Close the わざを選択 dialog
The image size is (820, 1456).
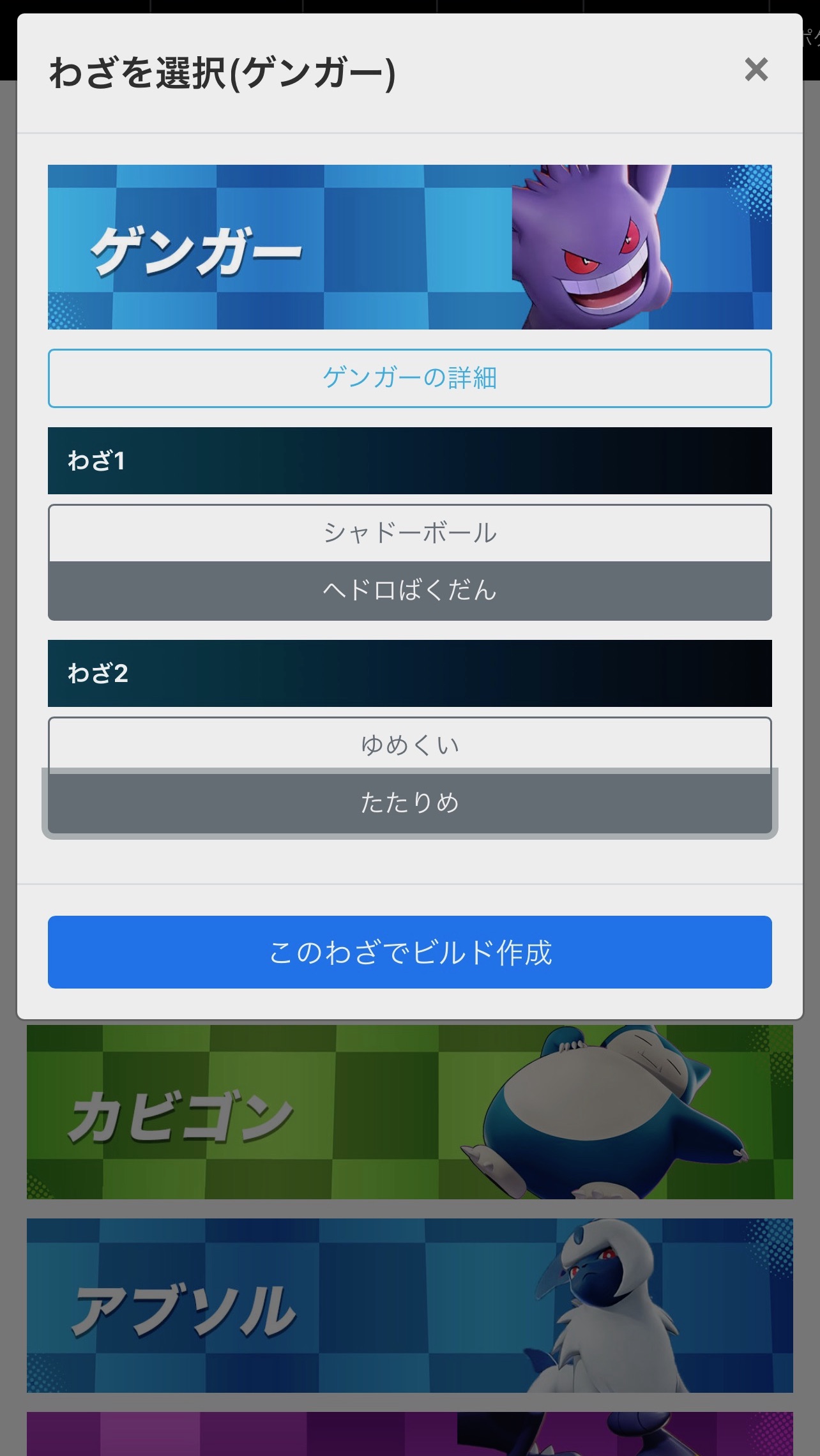(x=755, y=70)
